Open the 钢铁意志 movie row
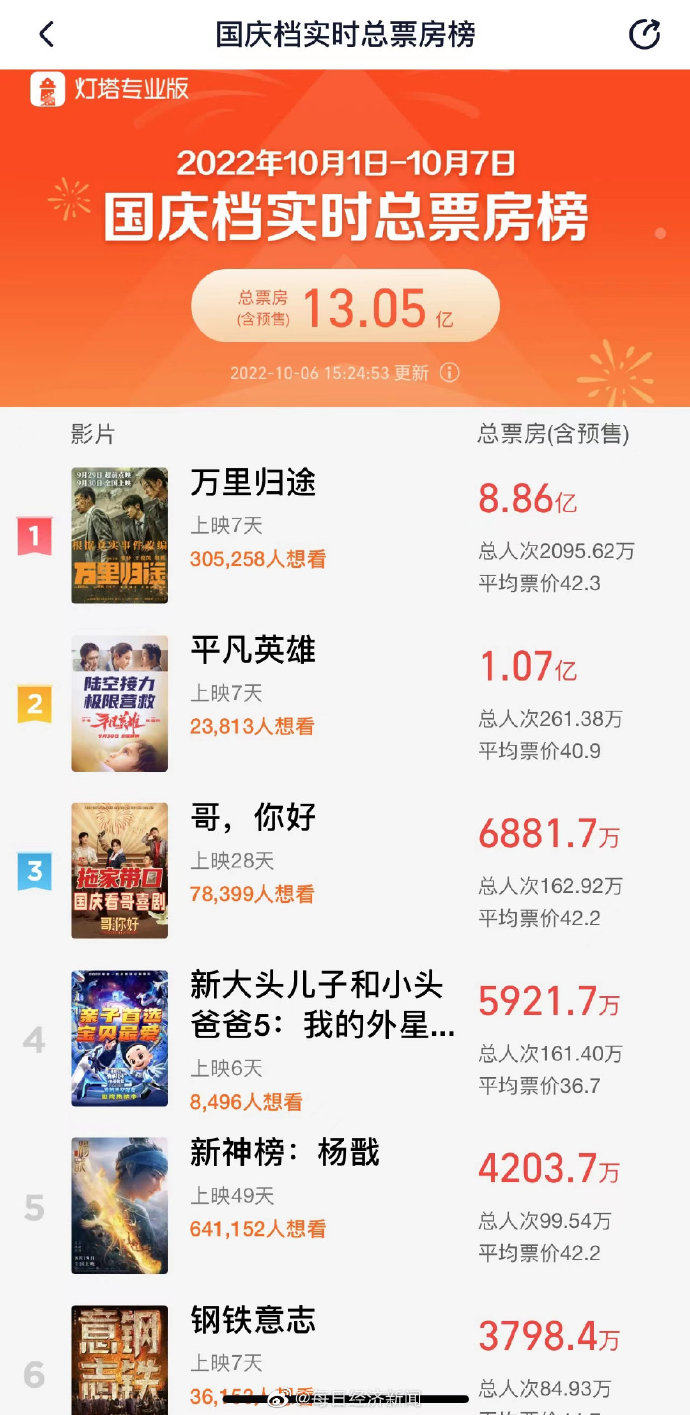Viewport: 690px width, 1415px height. coord(253,1320)
